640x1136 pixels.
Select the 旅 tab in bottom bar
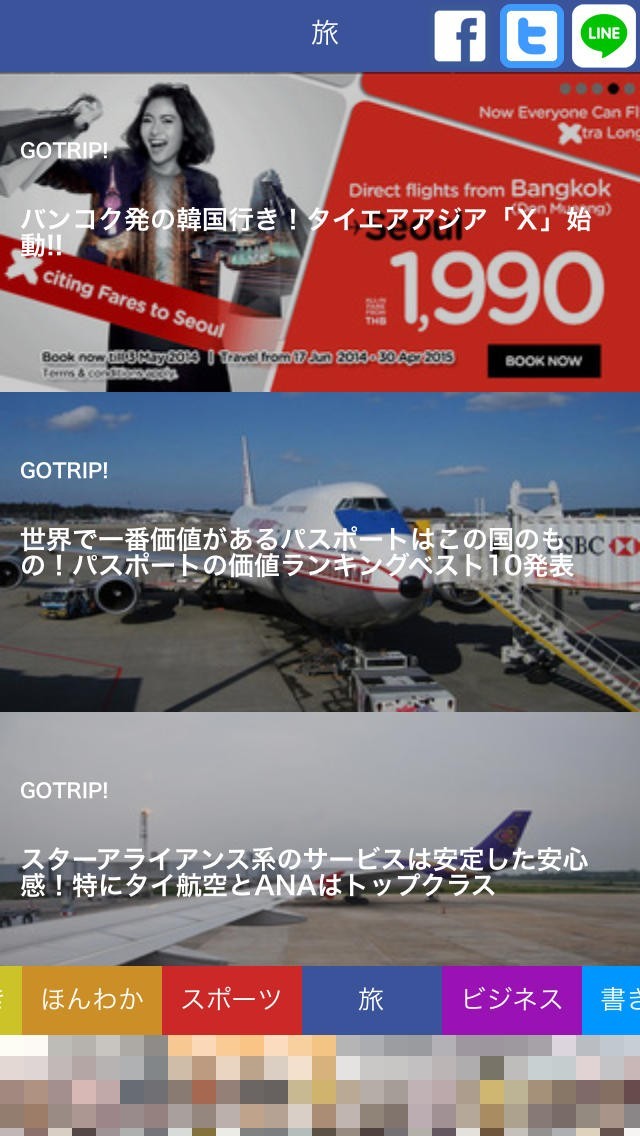point(372,1000)
